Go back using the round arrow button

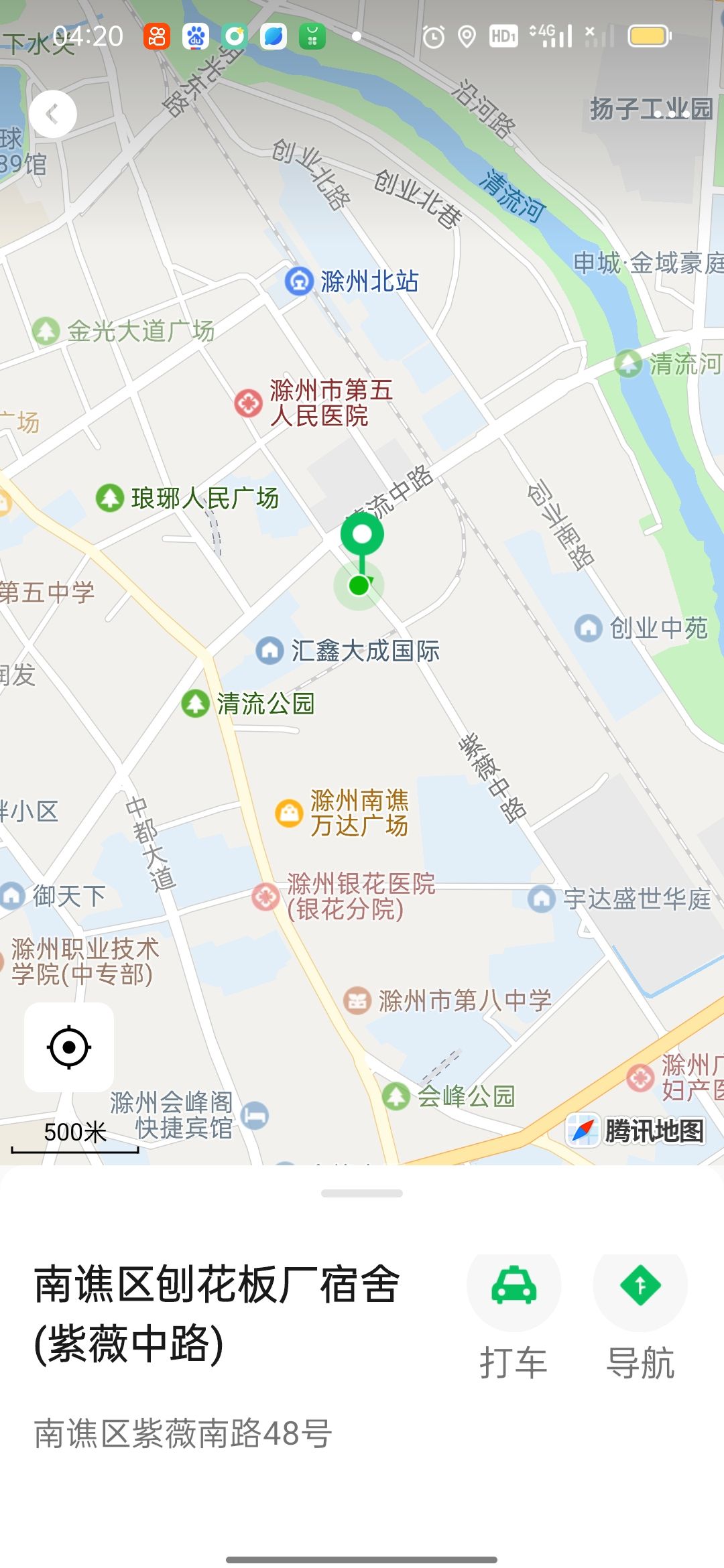[x=53, y=114]
